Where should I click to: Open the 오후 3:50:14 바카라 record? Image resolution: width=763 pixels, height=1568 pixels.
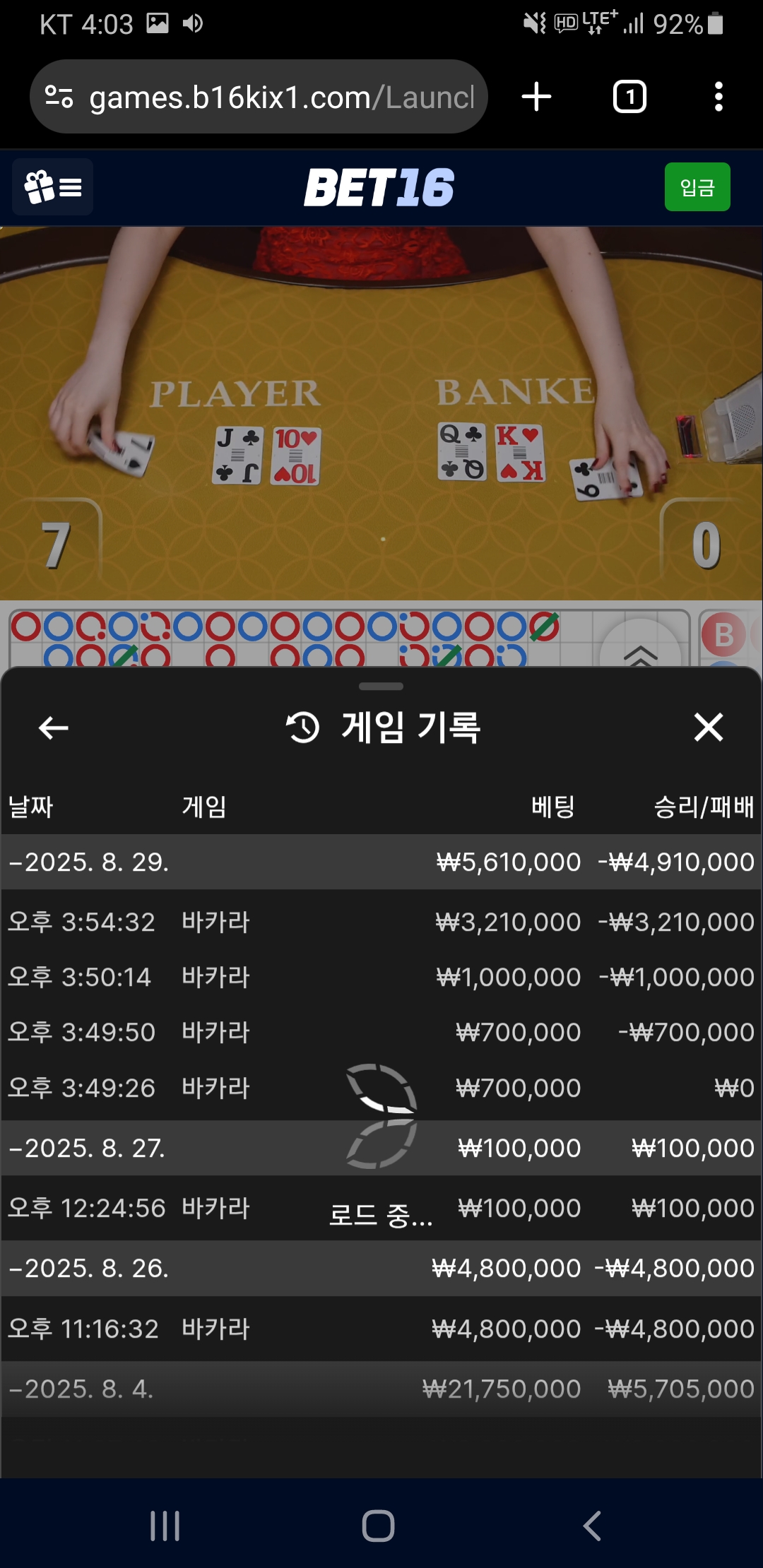381,978
